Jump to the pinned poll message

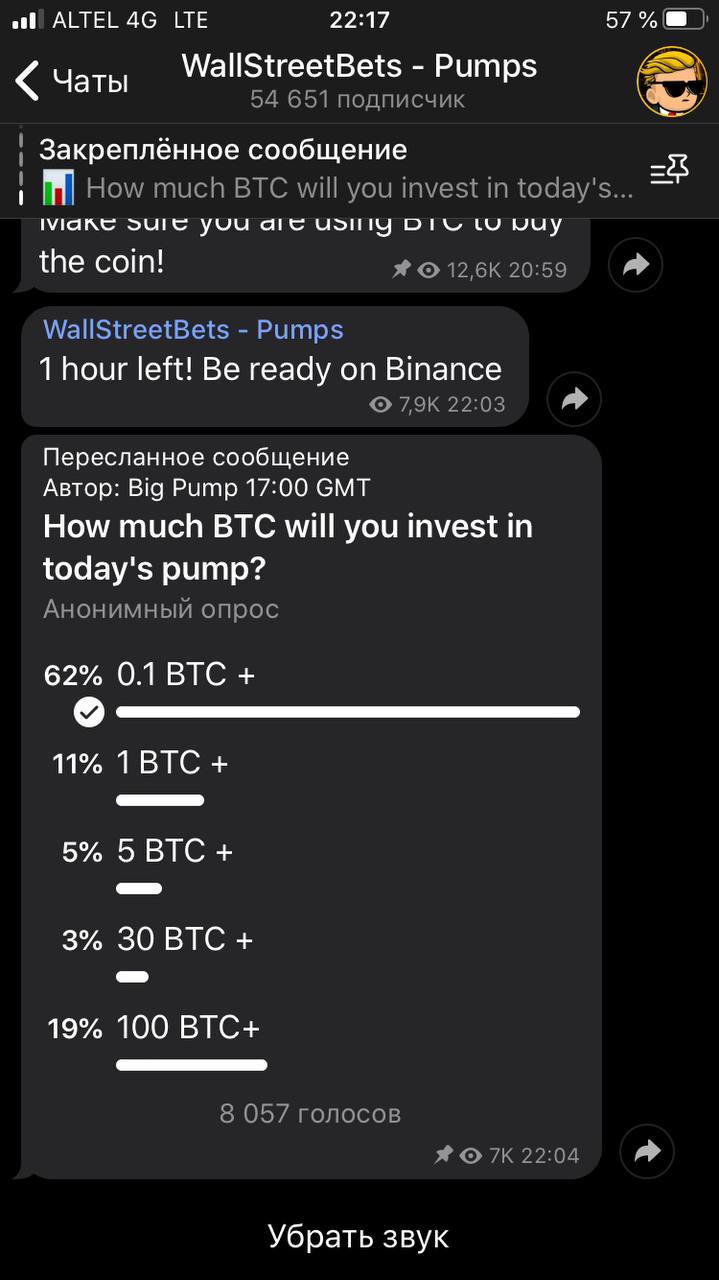(x=336, y=169)
